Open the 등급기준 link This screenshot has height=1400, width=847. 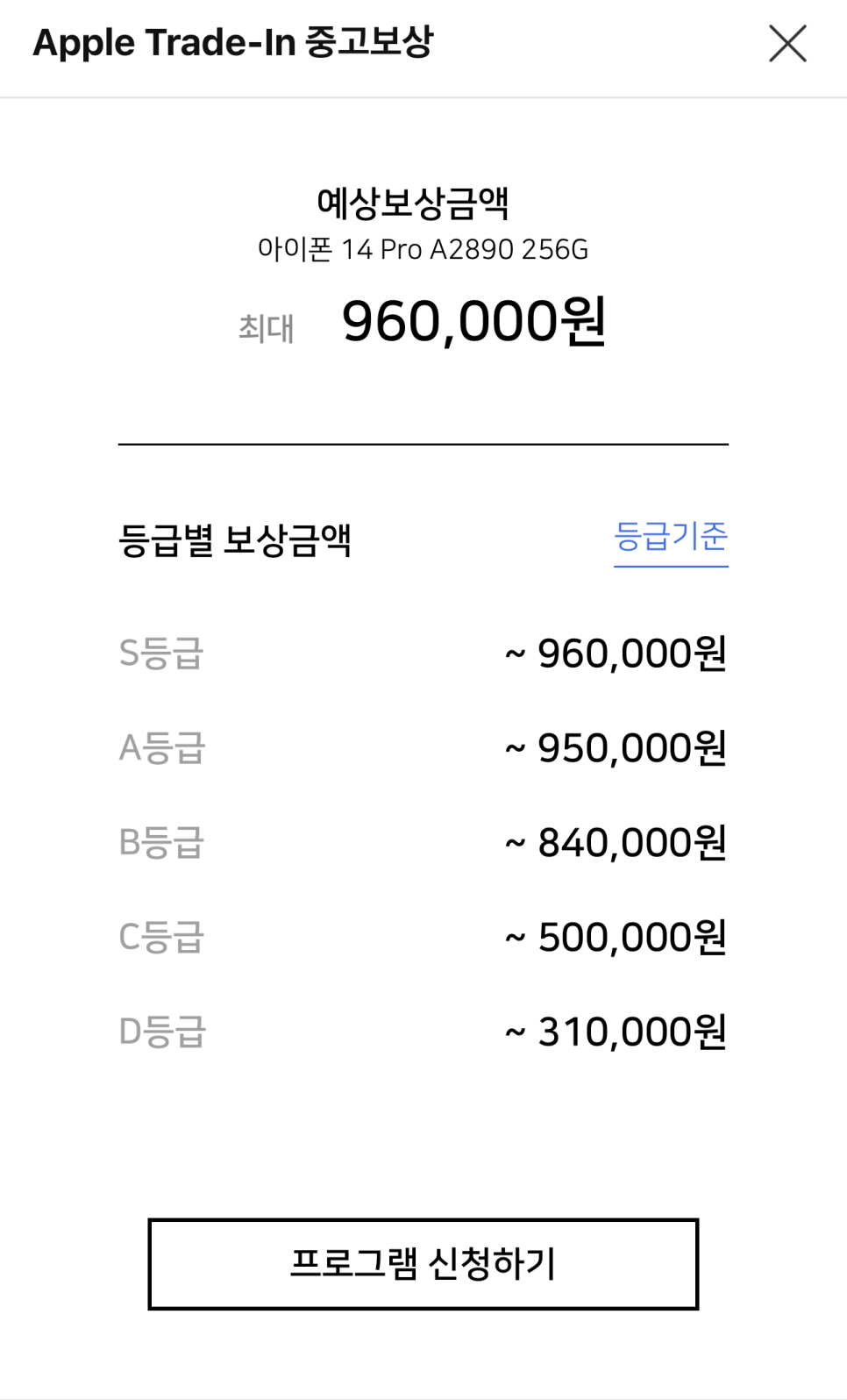[x=671, y=537]
